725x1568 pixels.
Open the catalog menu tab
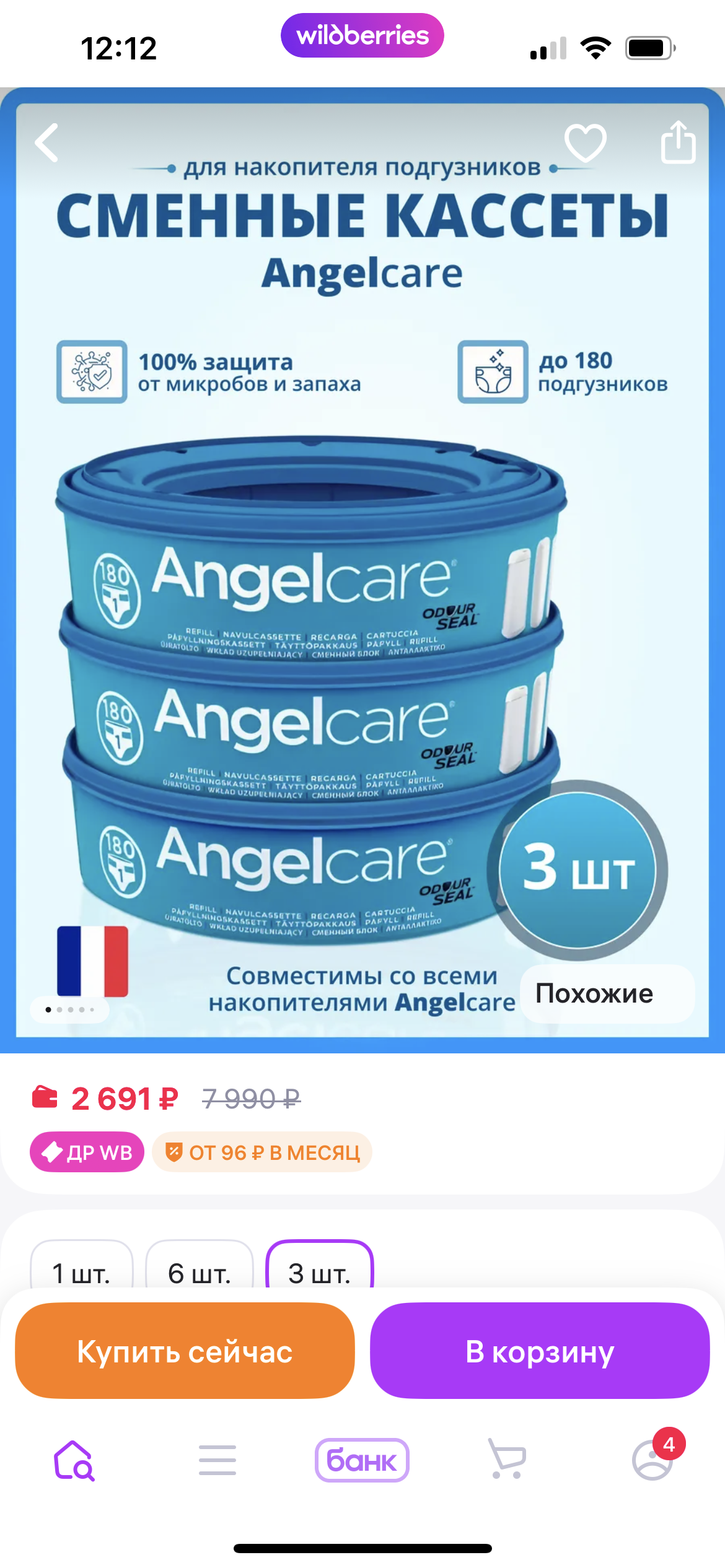point(217,1460)
